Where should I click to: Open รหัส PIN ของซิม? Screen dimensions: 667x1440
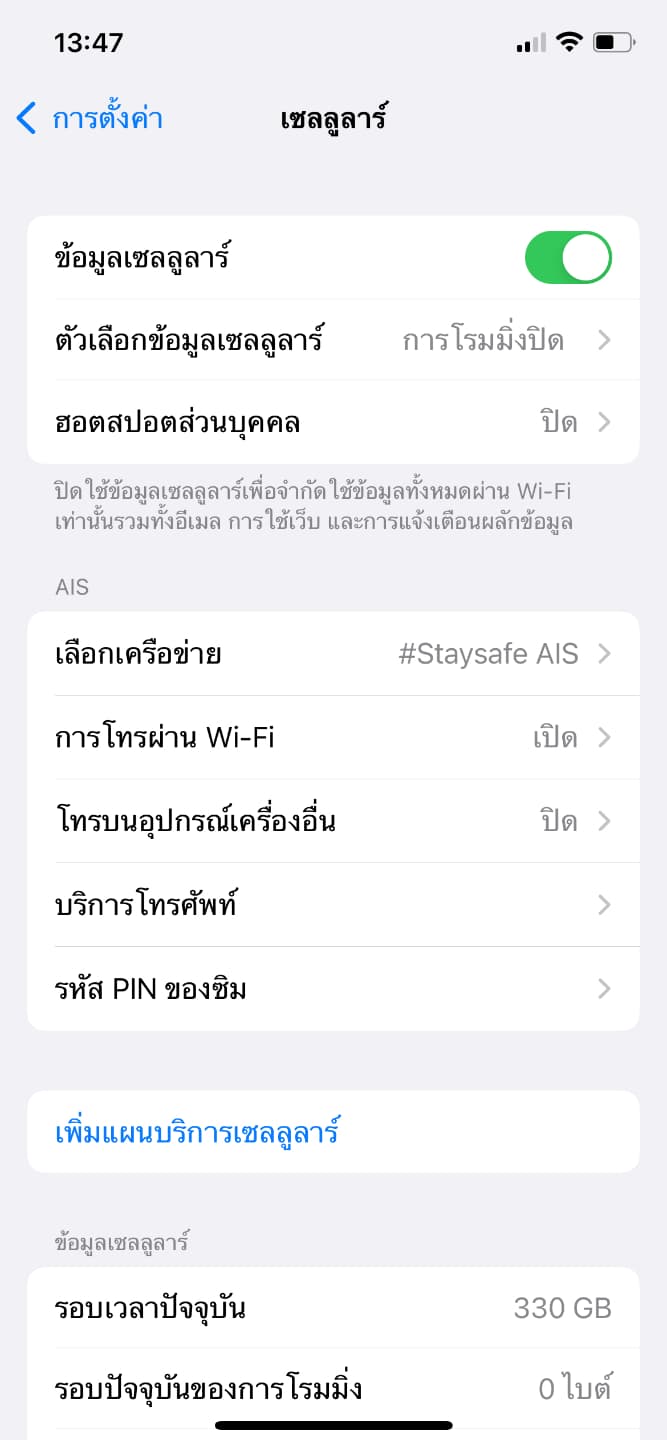pyautogui.click(x=333, y=989)
